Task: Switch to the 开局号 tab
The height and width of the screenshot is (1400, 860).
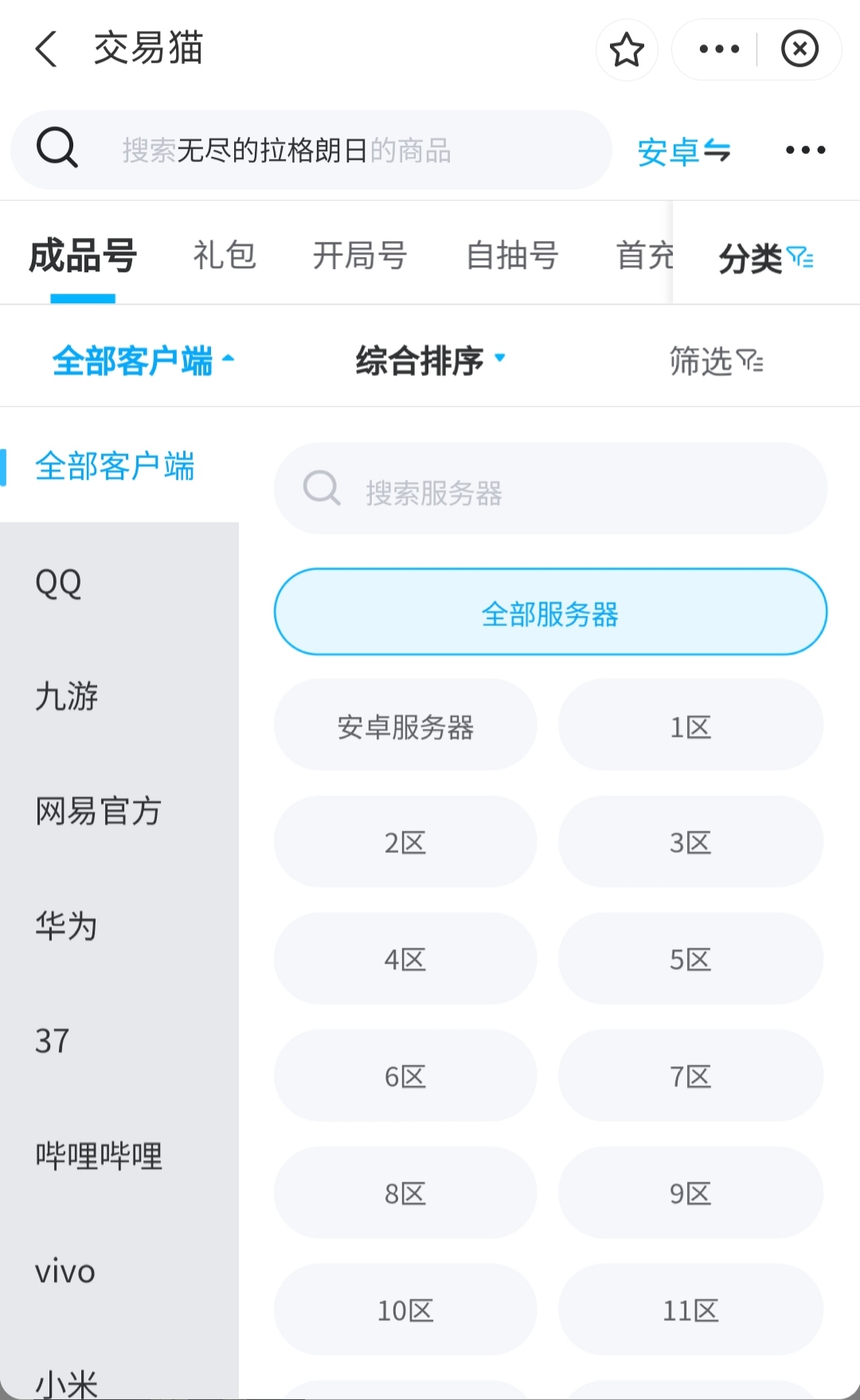Action: pos(359,255)
